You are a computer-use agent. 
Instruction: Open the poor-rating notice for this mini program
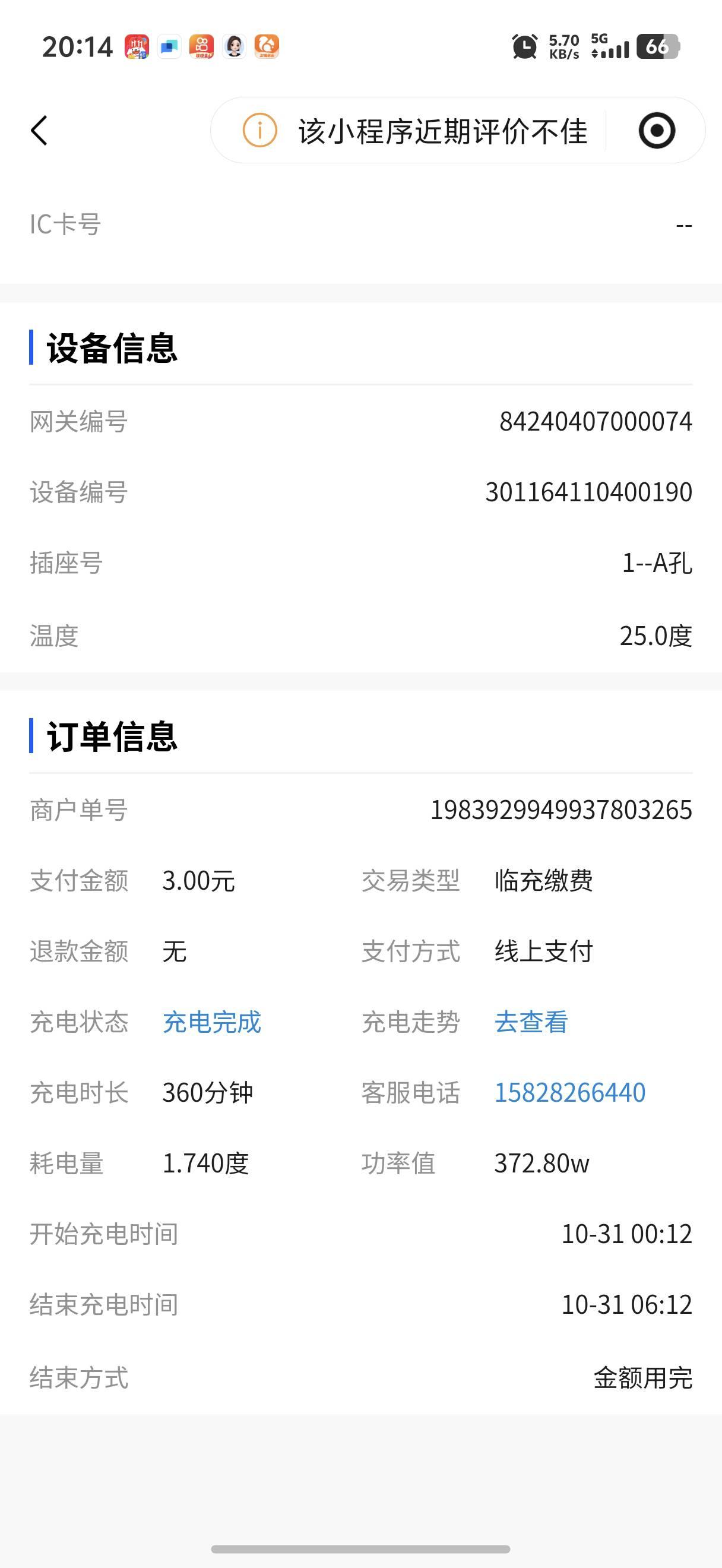(x=416, y=131)
